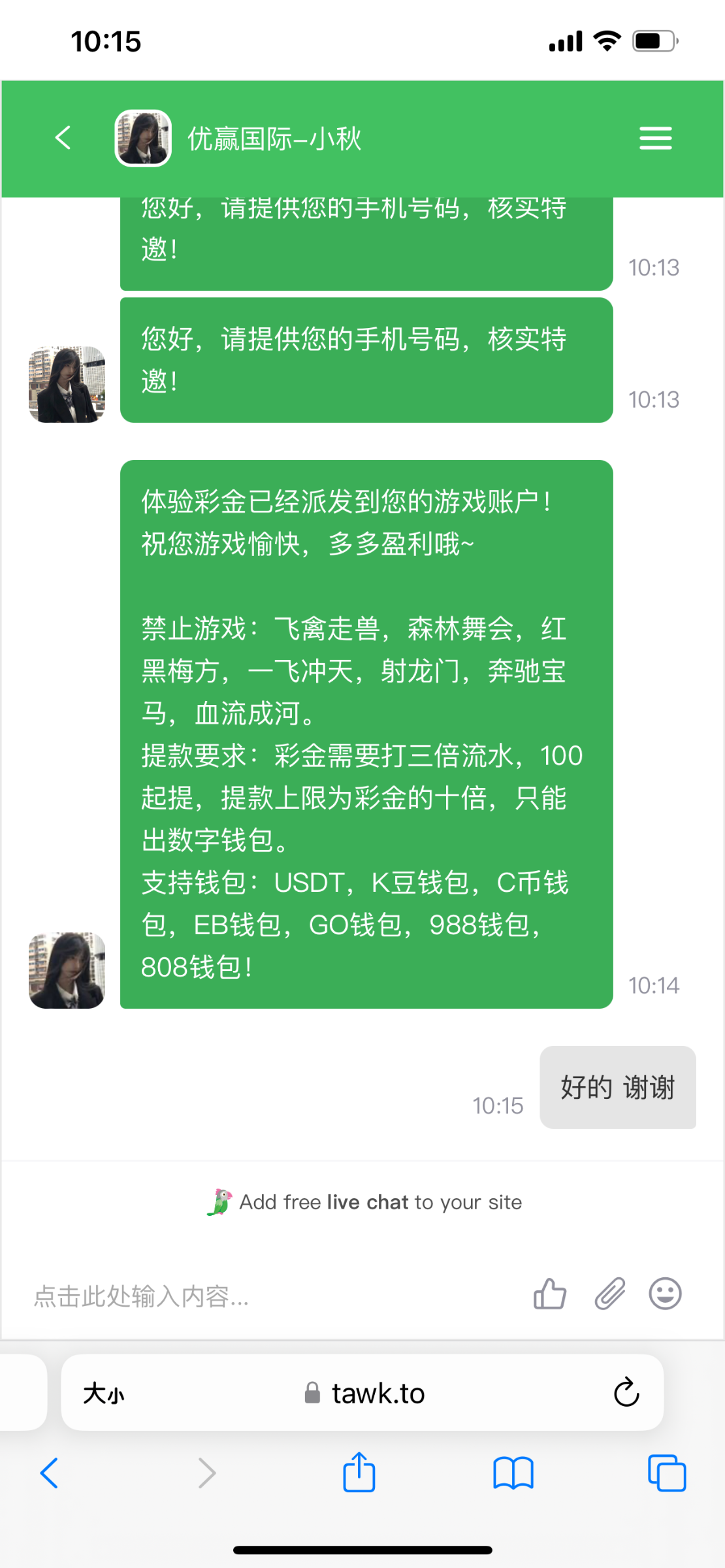Go back using the chat header arrow

coord(63,138)
